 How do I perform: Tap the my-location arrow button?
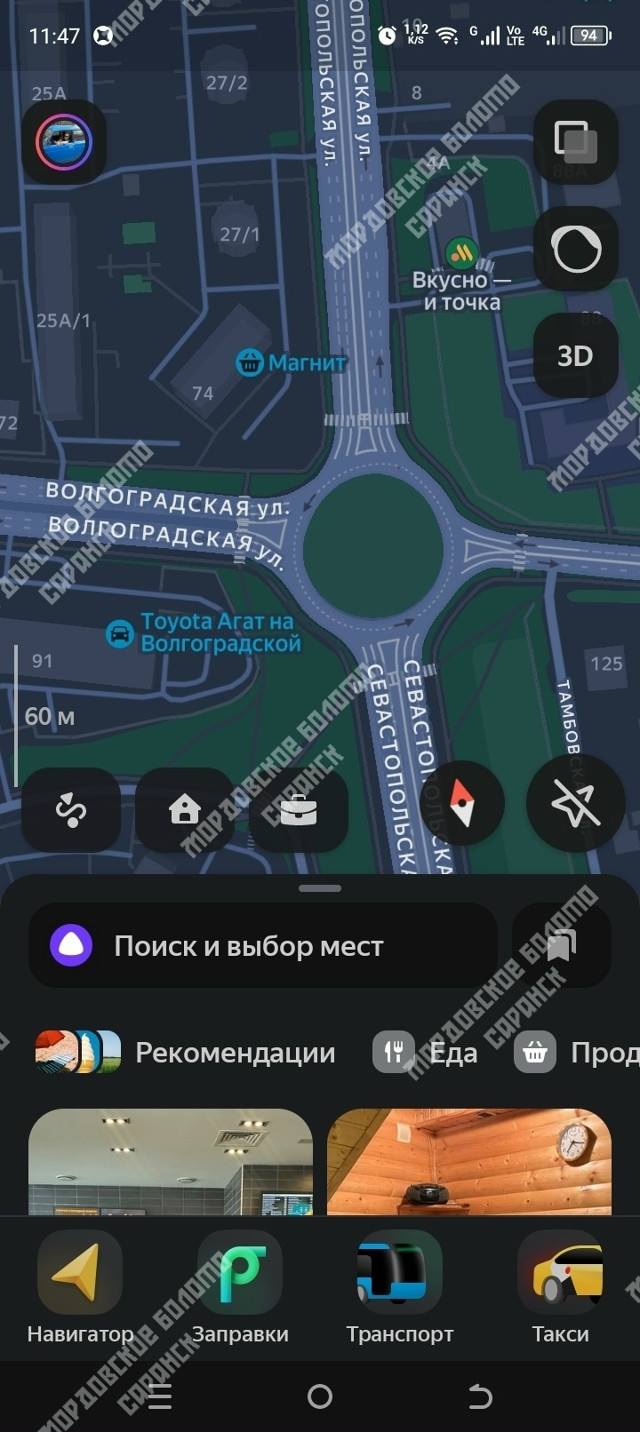point(575,803)
